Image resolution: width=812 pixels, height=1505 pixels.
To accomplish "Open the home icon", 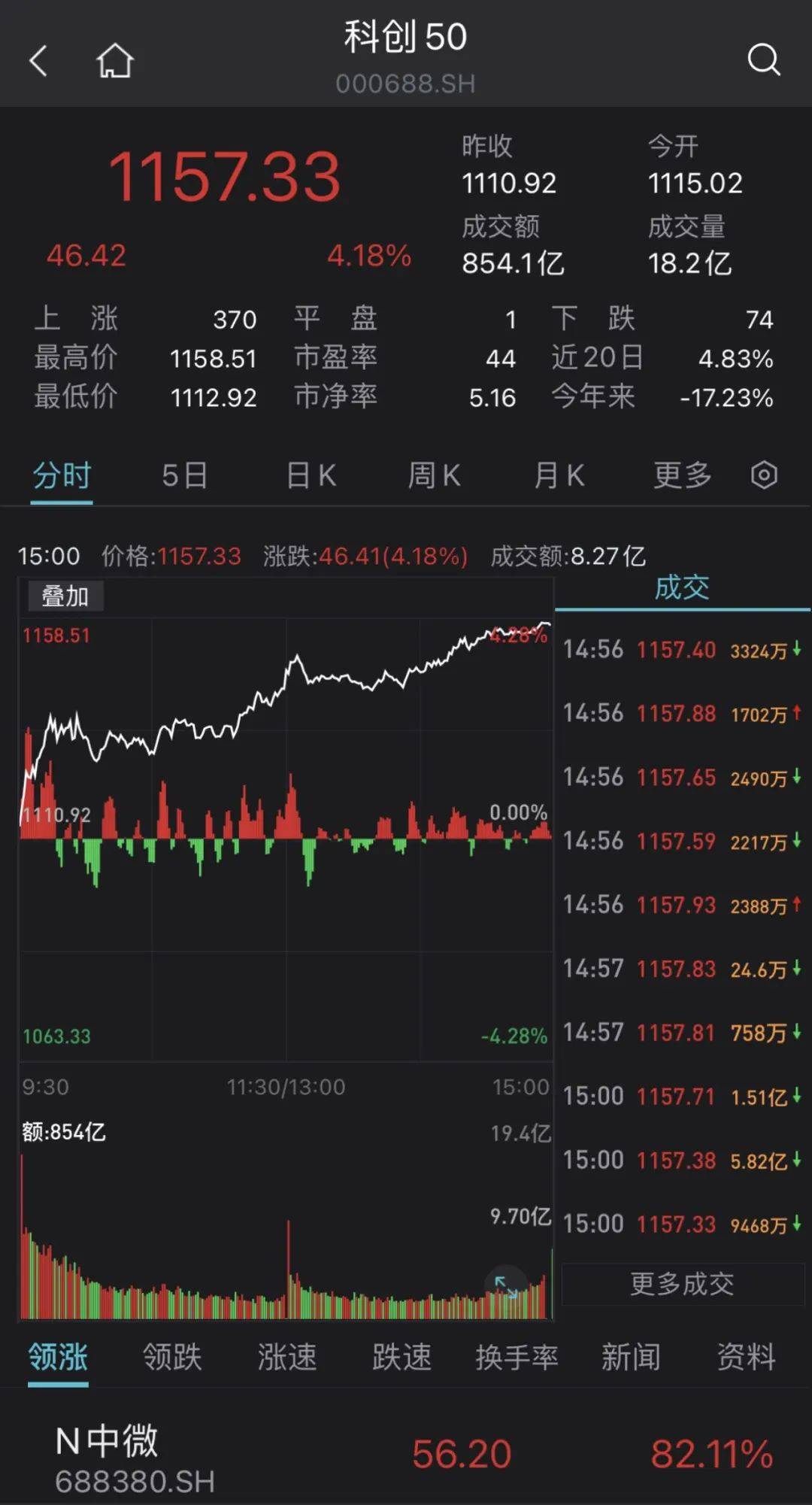I will pos(114,60).
